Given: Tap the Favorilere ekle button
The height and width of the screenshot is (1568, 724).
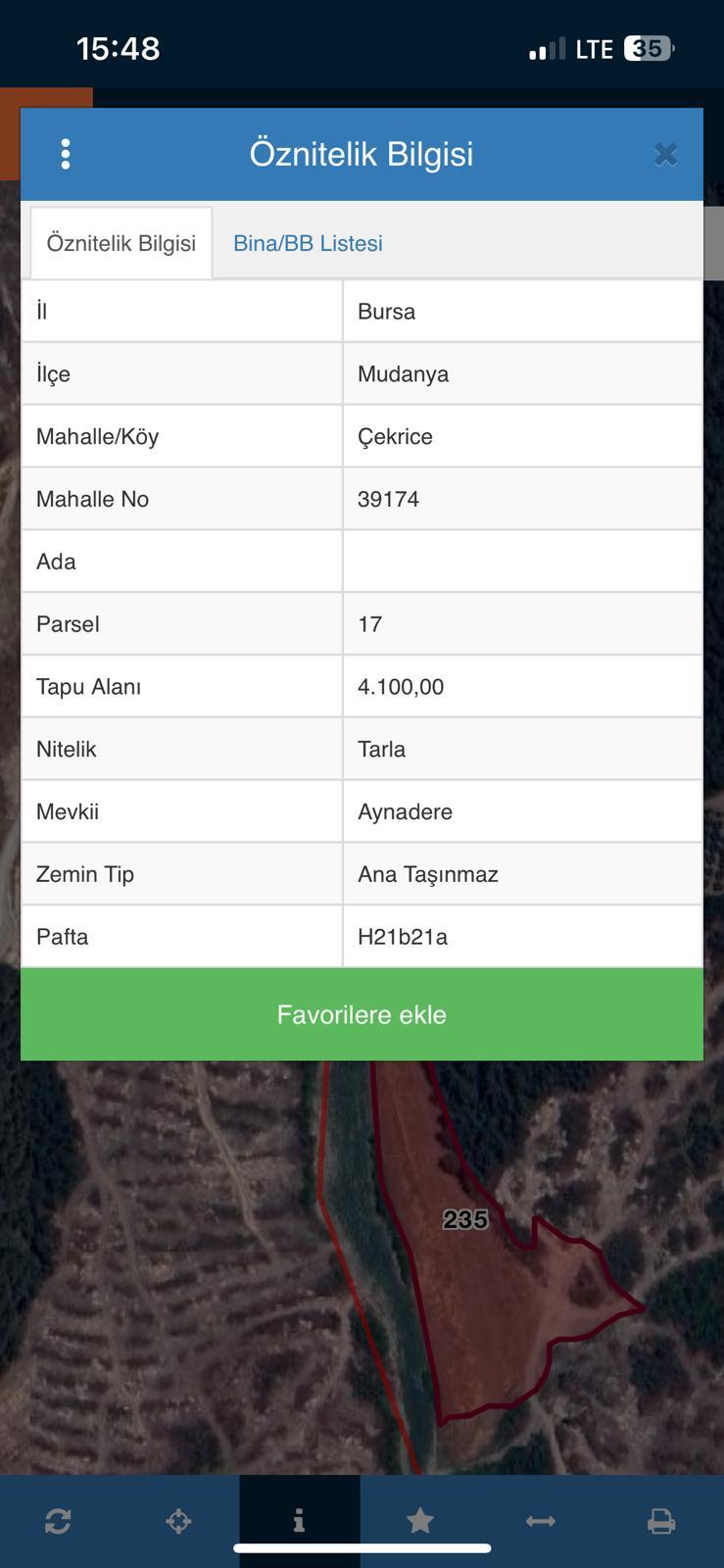Looking at the screenshot, I should 362,1014.
